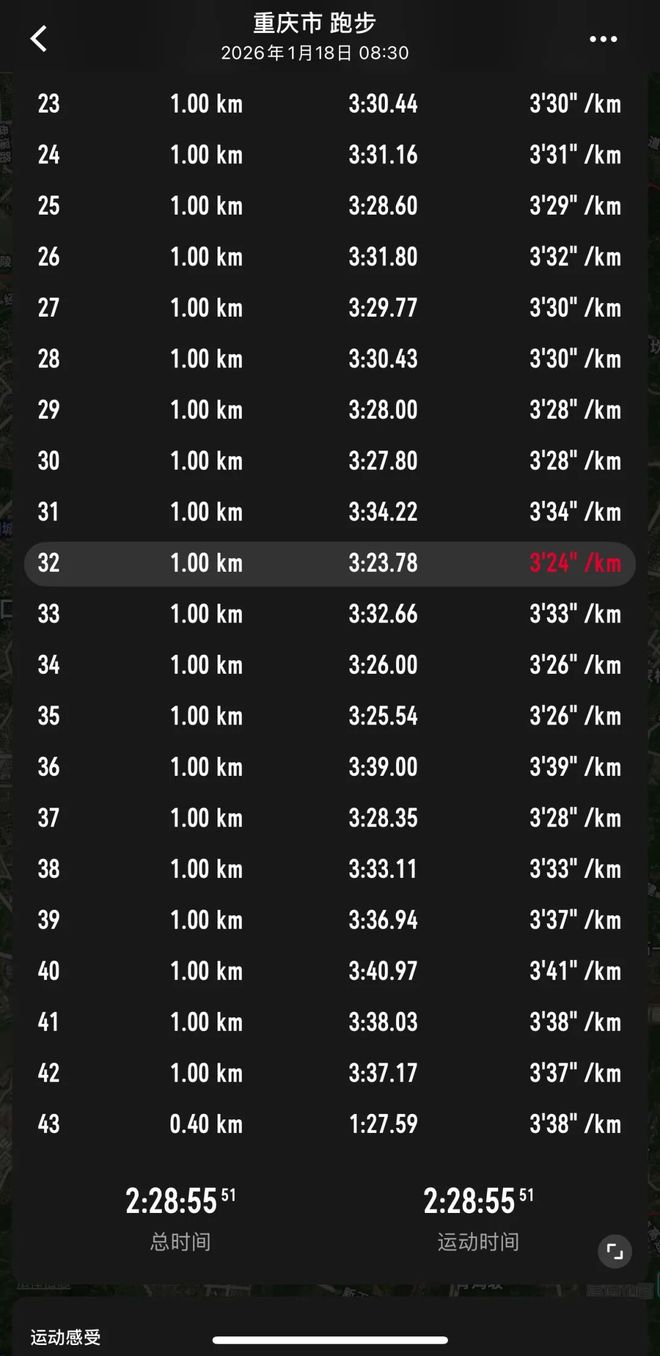Viewport: 660px width, 1356px height.
Task: Go back using the top-left arrow
Action: (38, 39)
